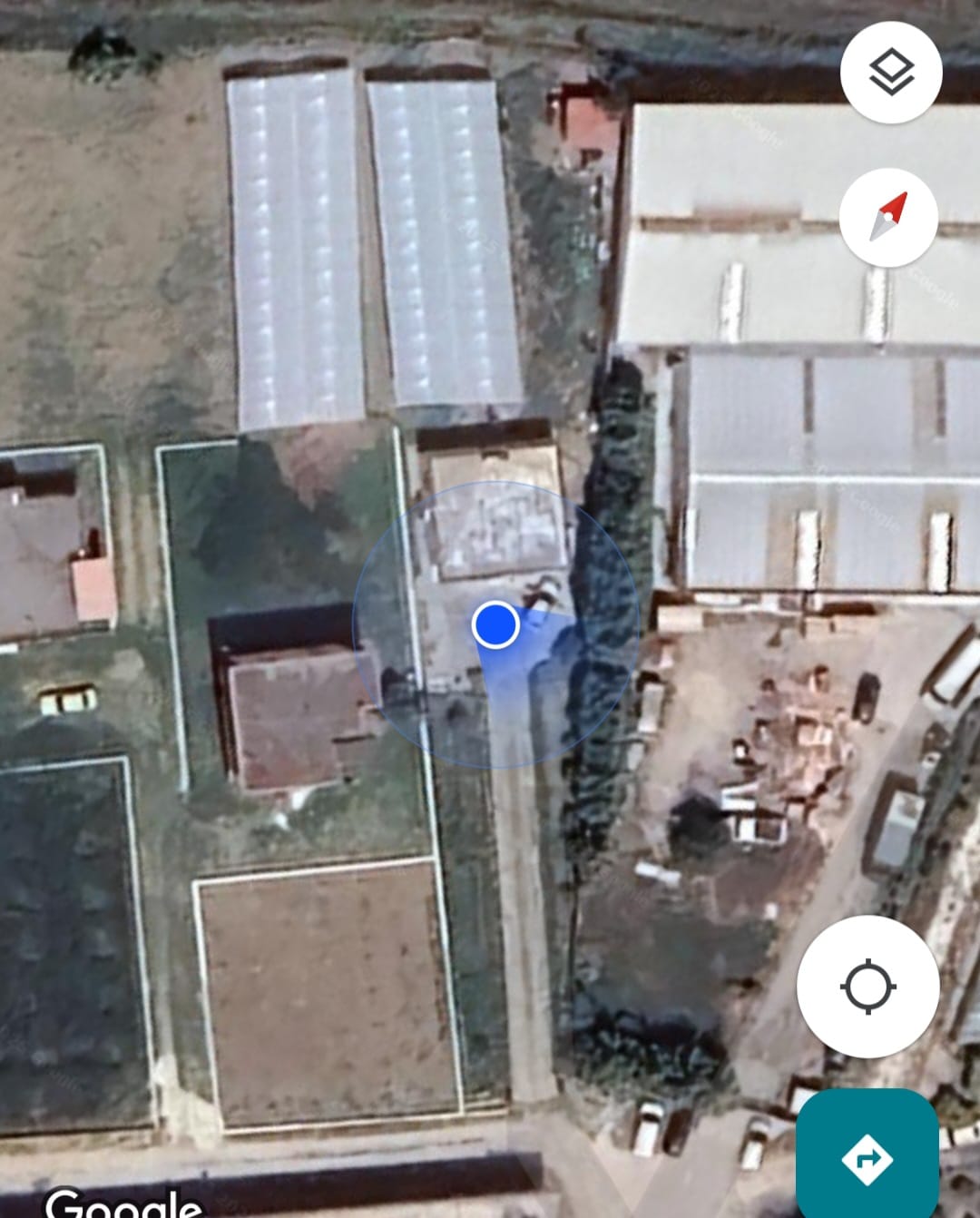Open the map layers selector
The height and width of the screenshot is (1218, 980).
[891, 73]
